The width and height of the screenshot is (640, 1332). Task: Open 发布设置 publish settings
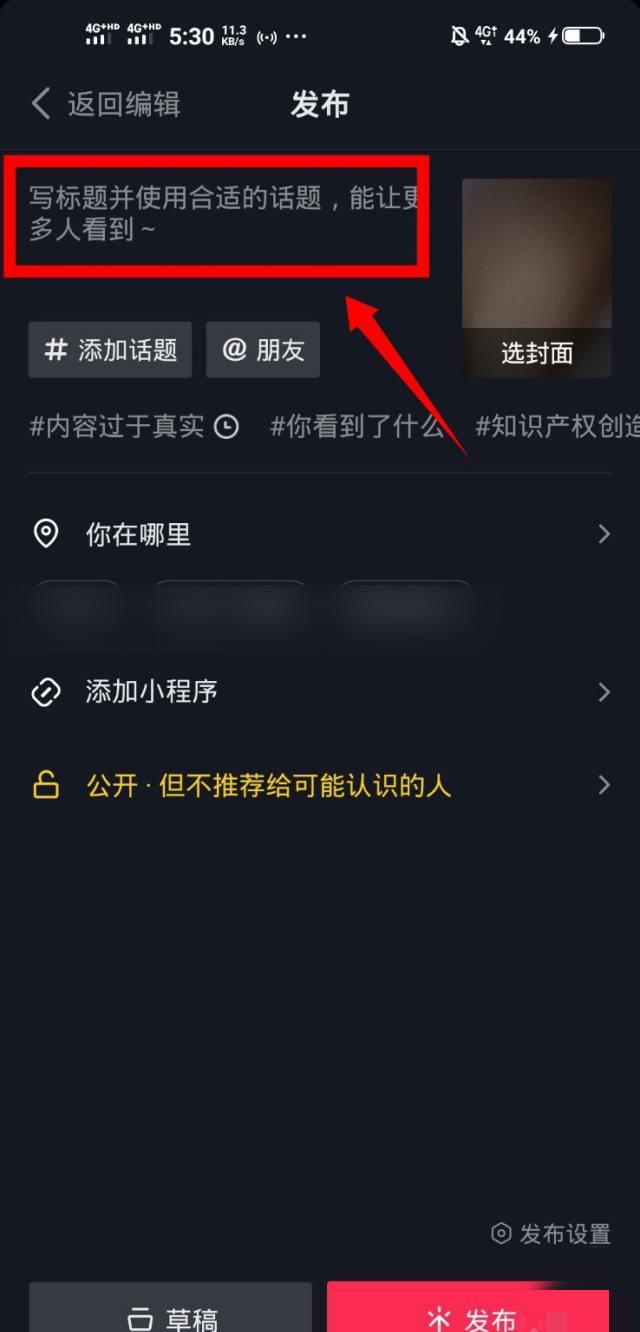[551, 1234]
